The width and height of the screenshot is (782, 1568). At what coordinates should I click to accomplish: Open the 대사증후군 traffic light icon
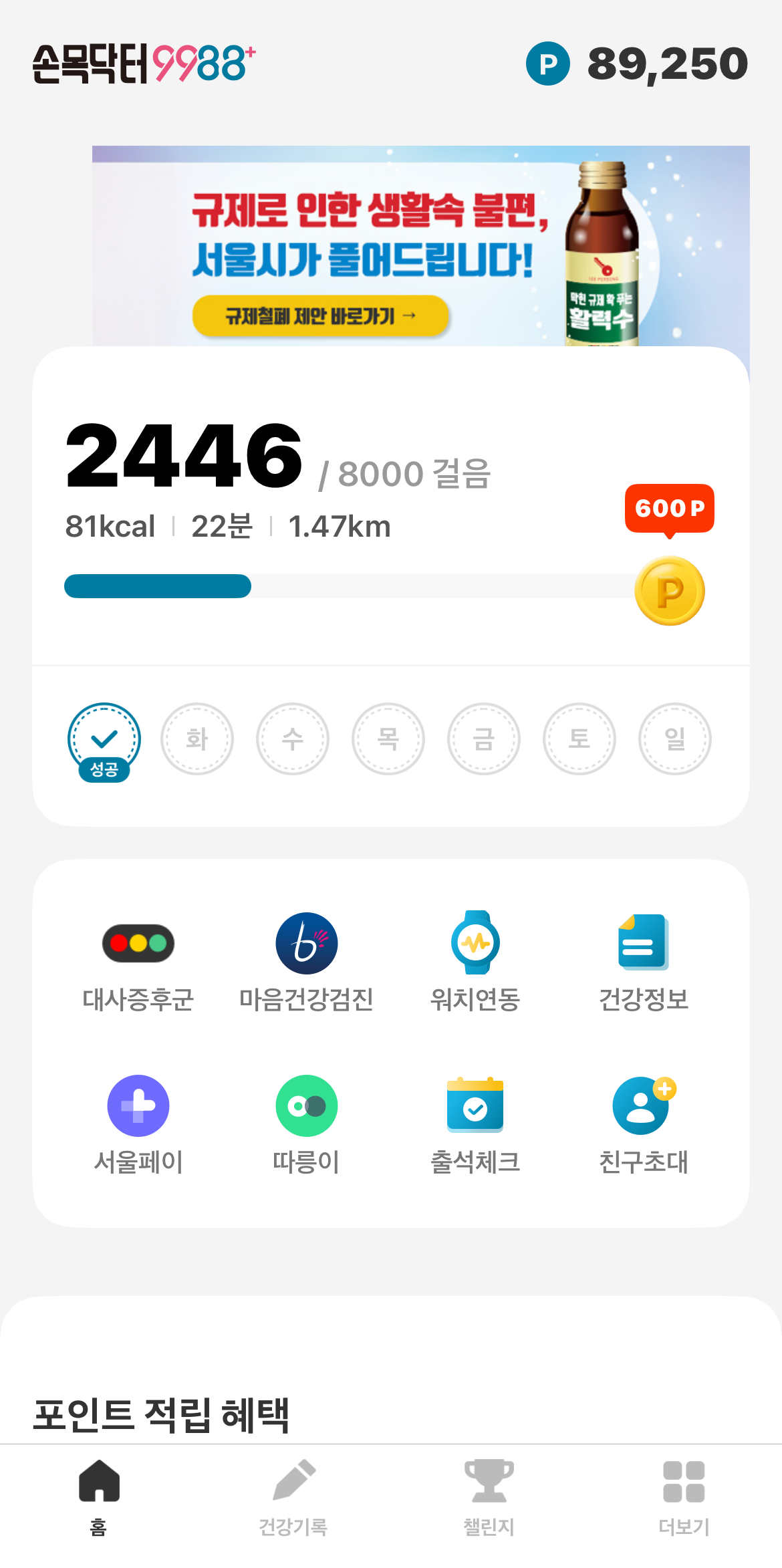[x=138, y=944]
